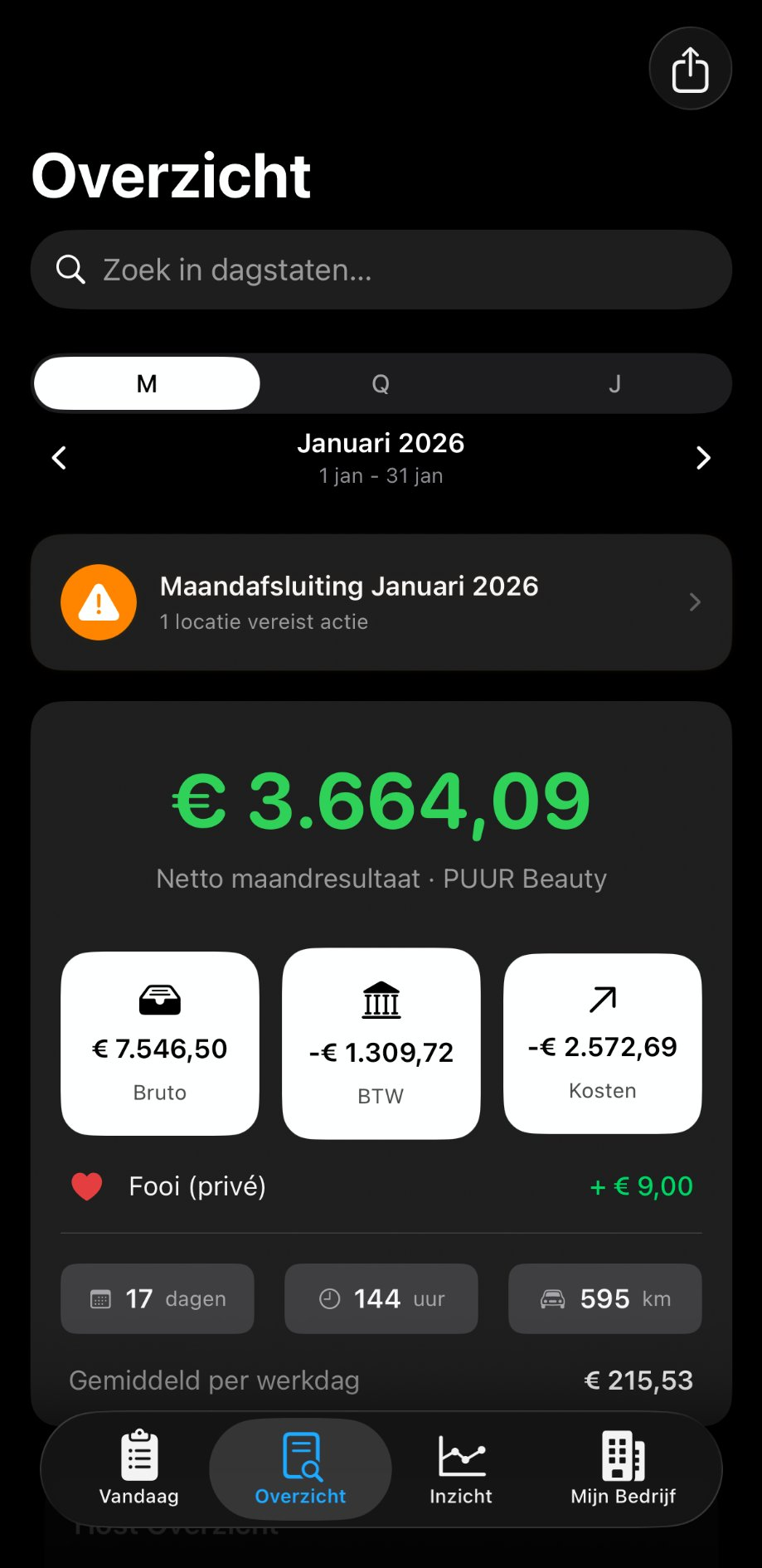762x1568 pixels.
Task: Open the Bruto cash drawer icon
Action: [159, 1000]
